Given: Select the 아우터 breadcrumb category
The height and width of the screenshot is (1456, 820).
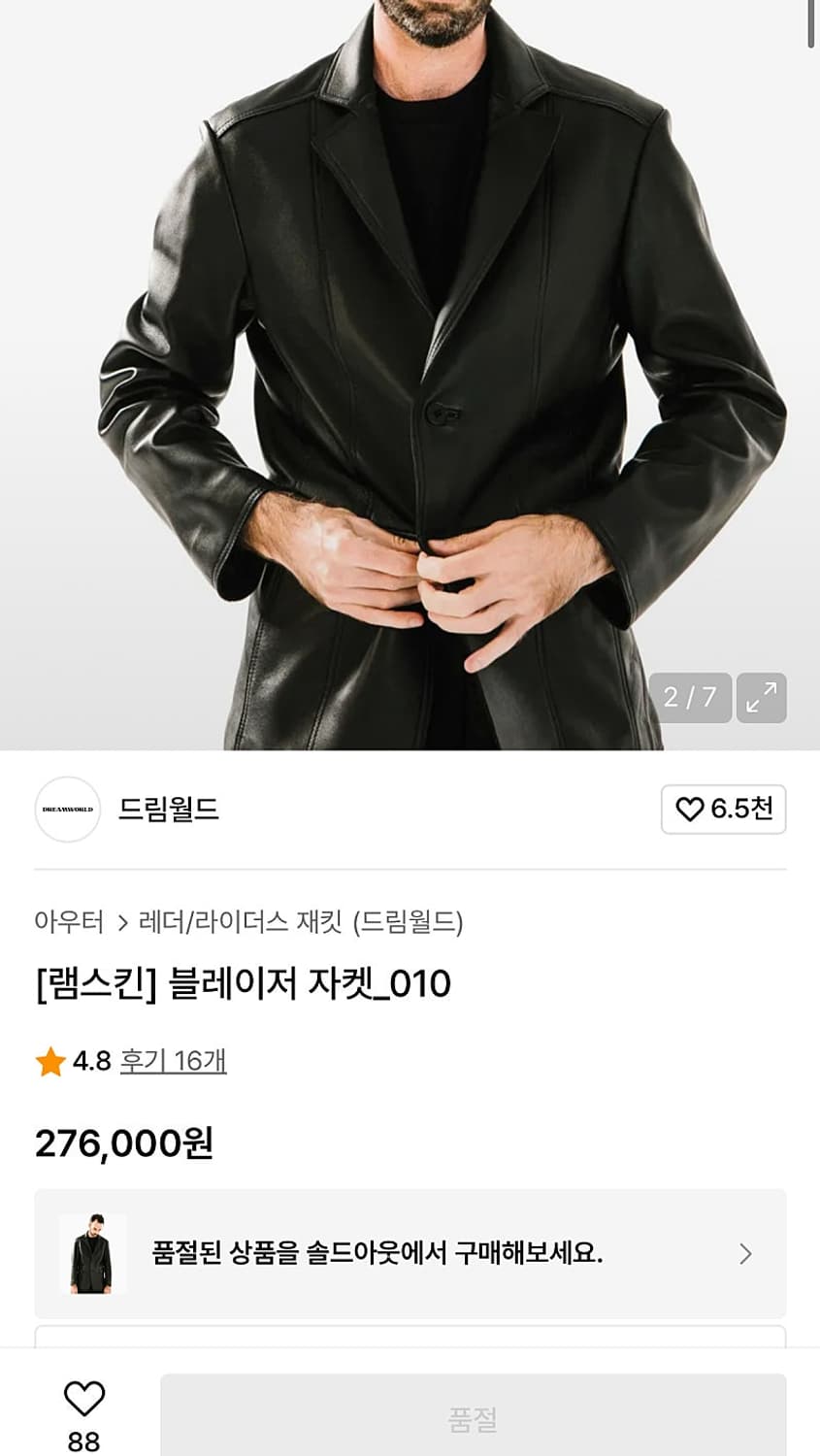Looking at the screenshot, I should (68, 924).
